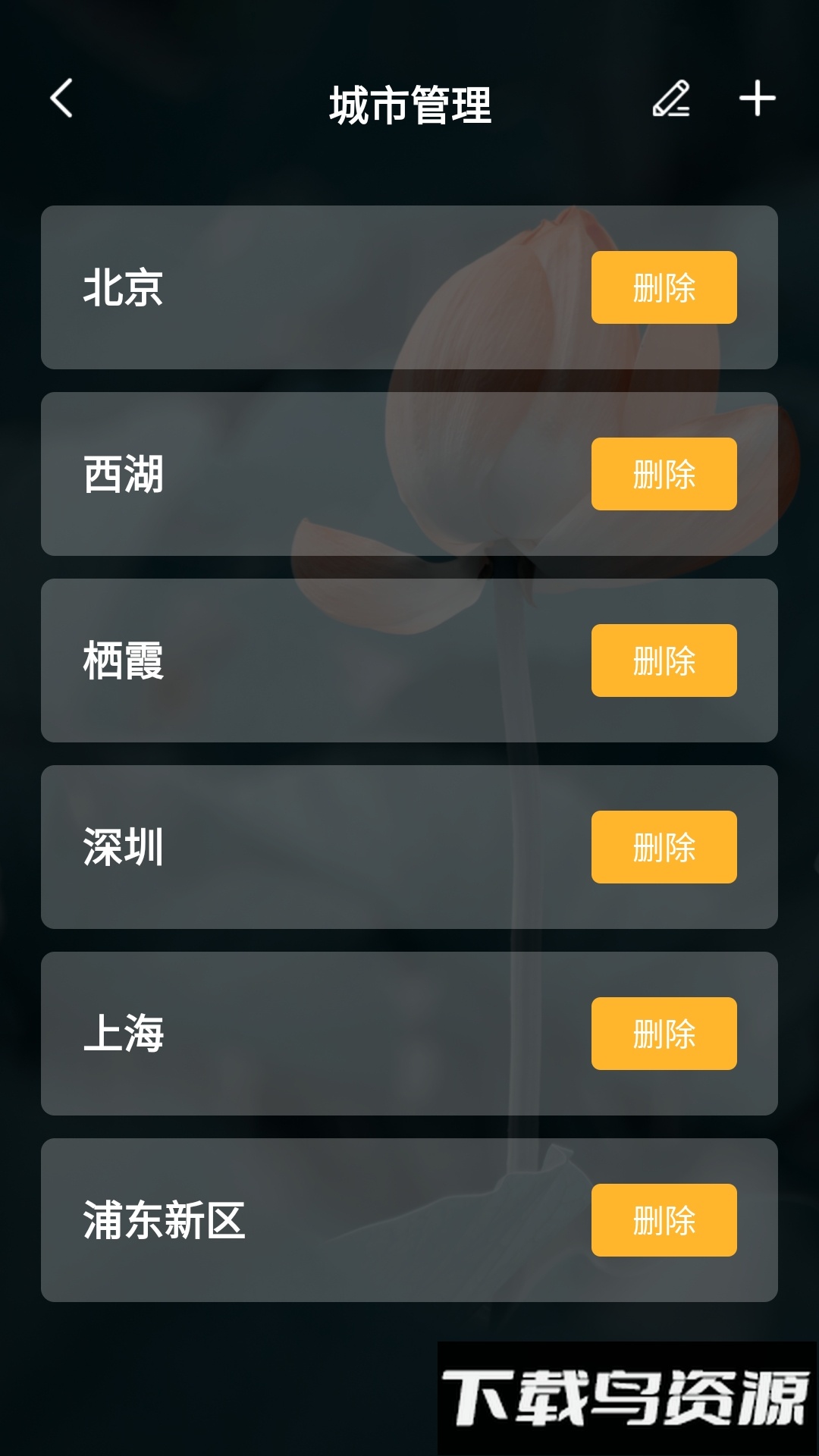Delete the 深圳 city entry
Screen dimensions: 819x1456
pos(664,847)
